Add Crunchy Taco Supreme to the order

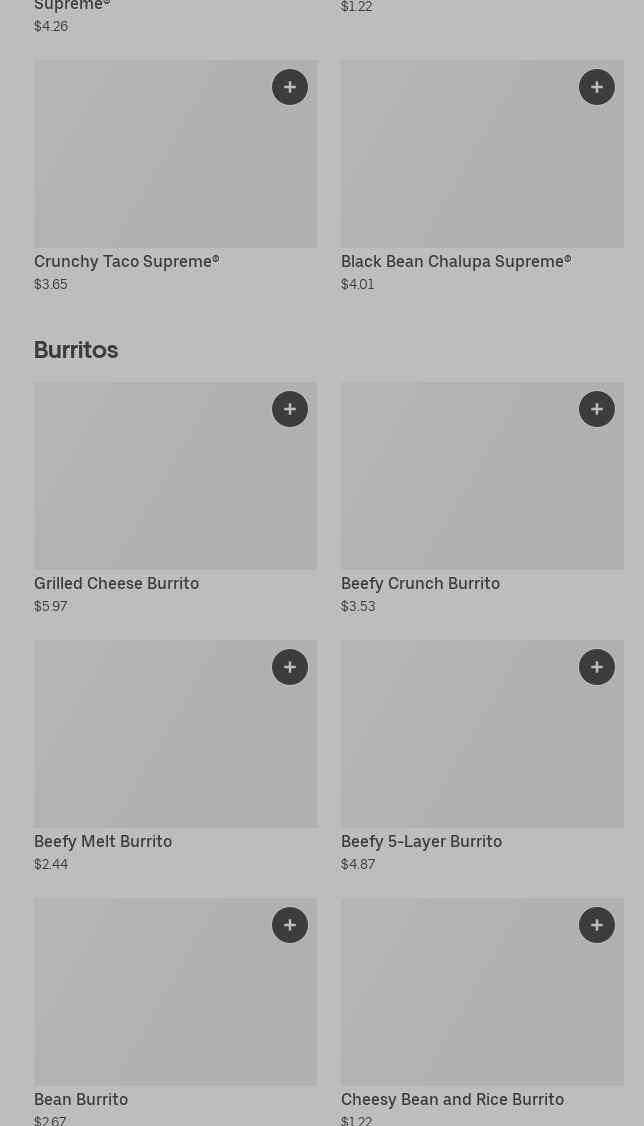point(290,87)
